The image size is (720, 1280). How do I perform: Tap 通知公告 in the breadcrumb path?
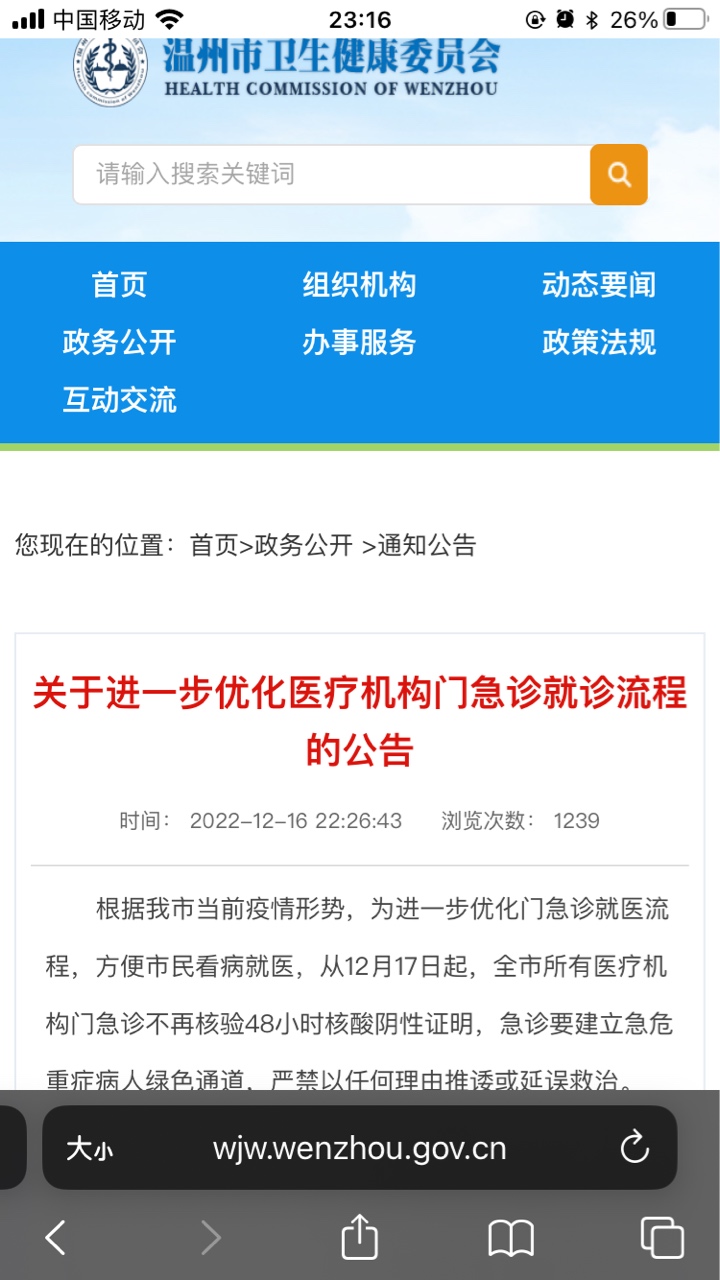(427, 545)
